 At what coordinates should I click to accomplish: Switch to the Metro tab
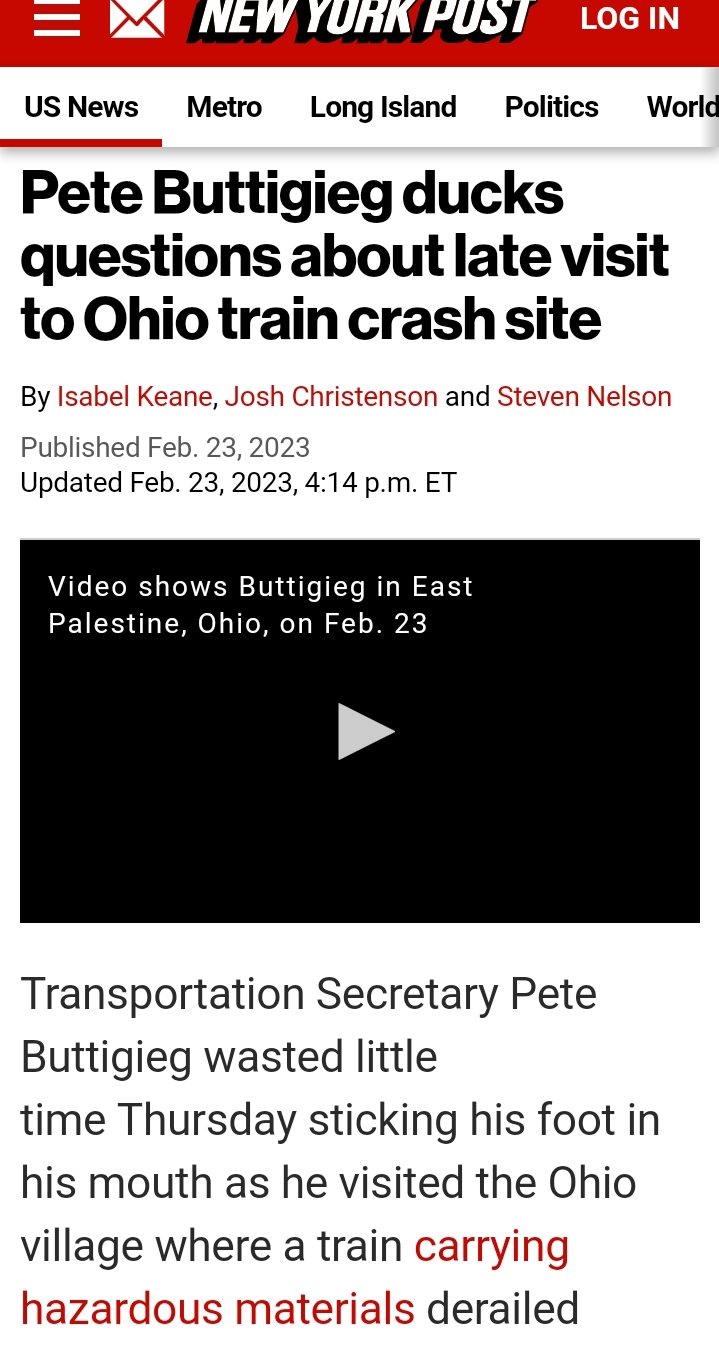224,107
